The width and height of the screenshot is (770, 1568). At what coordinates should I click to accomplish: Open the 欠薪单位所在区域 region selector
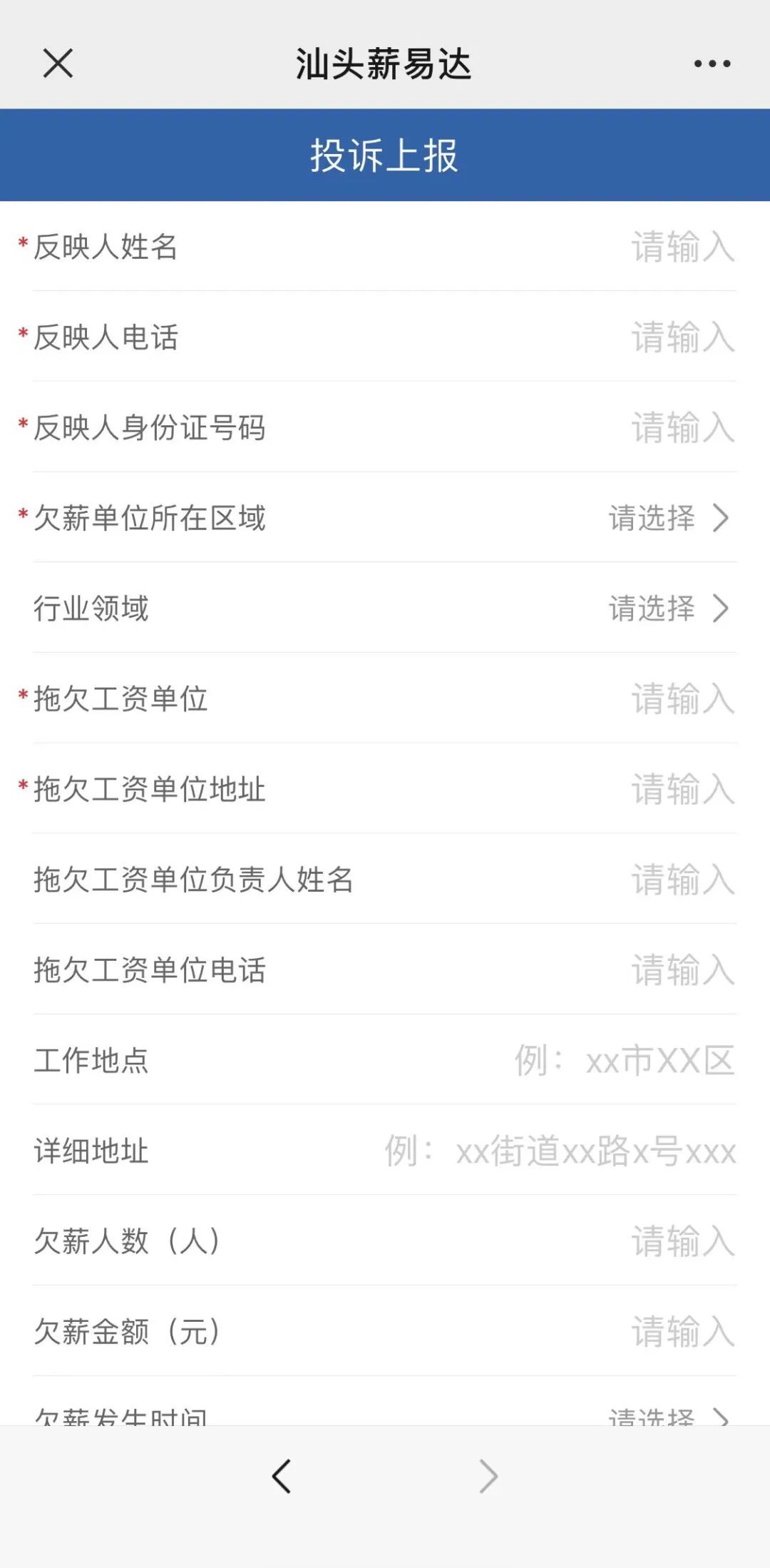point(651,520)
